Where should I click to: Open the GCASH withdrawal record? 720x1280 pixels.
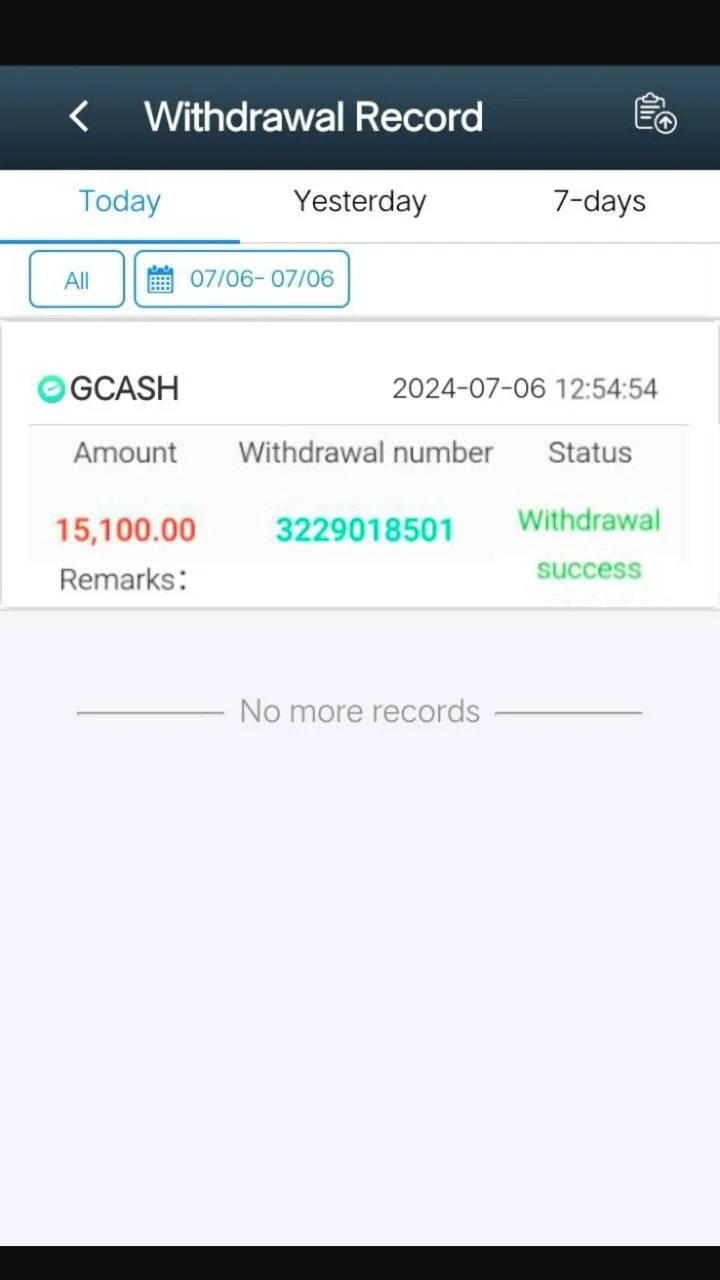point(360,465)
